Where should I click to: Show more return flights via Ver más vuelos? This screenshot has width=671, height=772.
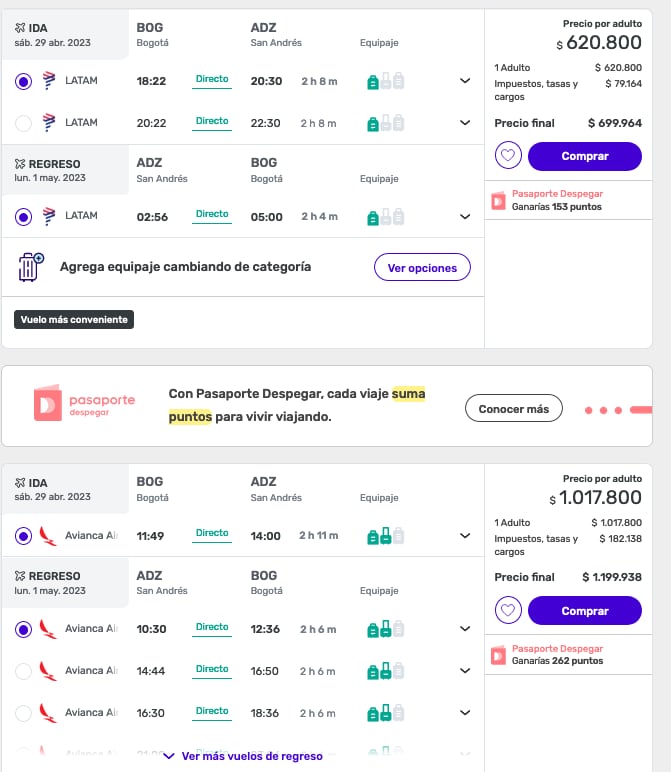245,757
